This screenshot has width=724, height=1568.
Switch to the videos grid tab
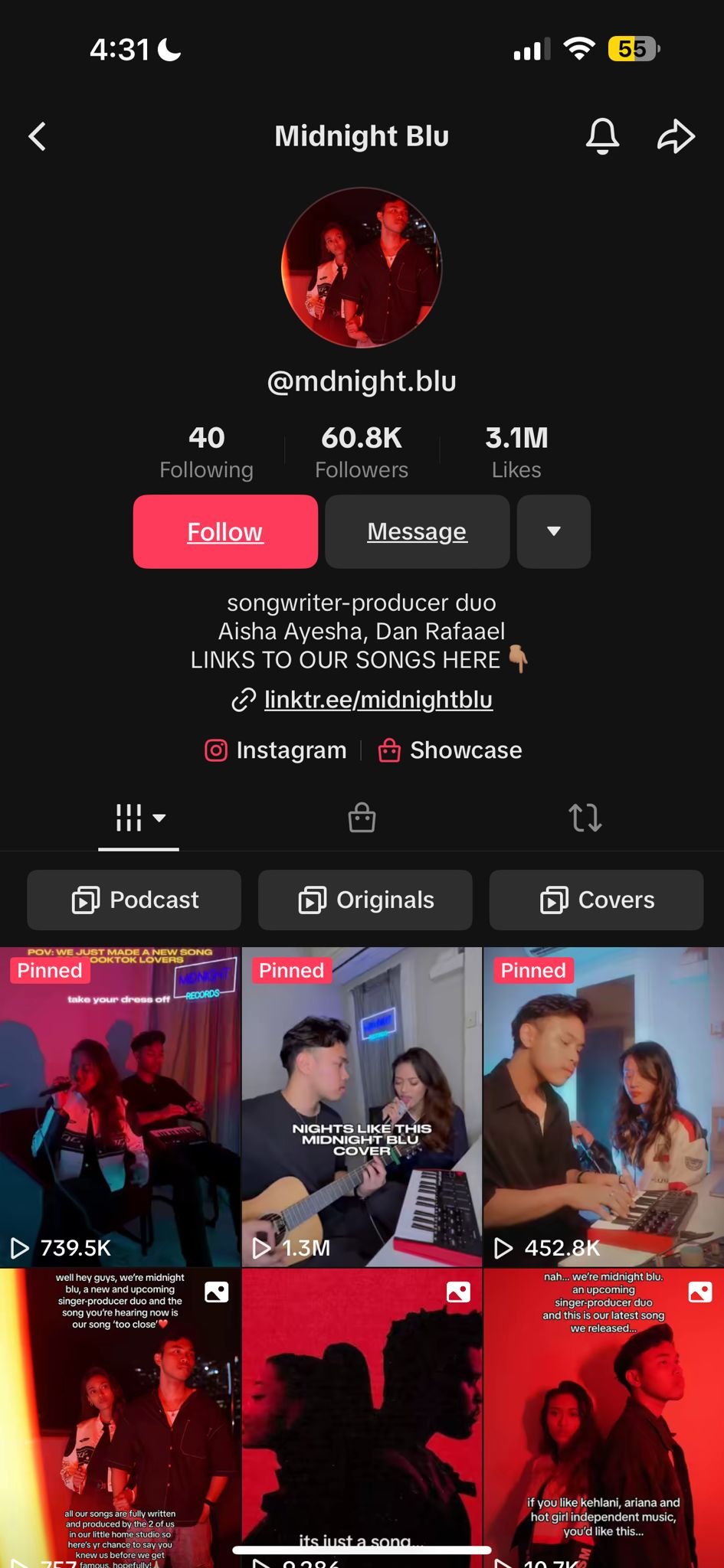pos(139,818)
